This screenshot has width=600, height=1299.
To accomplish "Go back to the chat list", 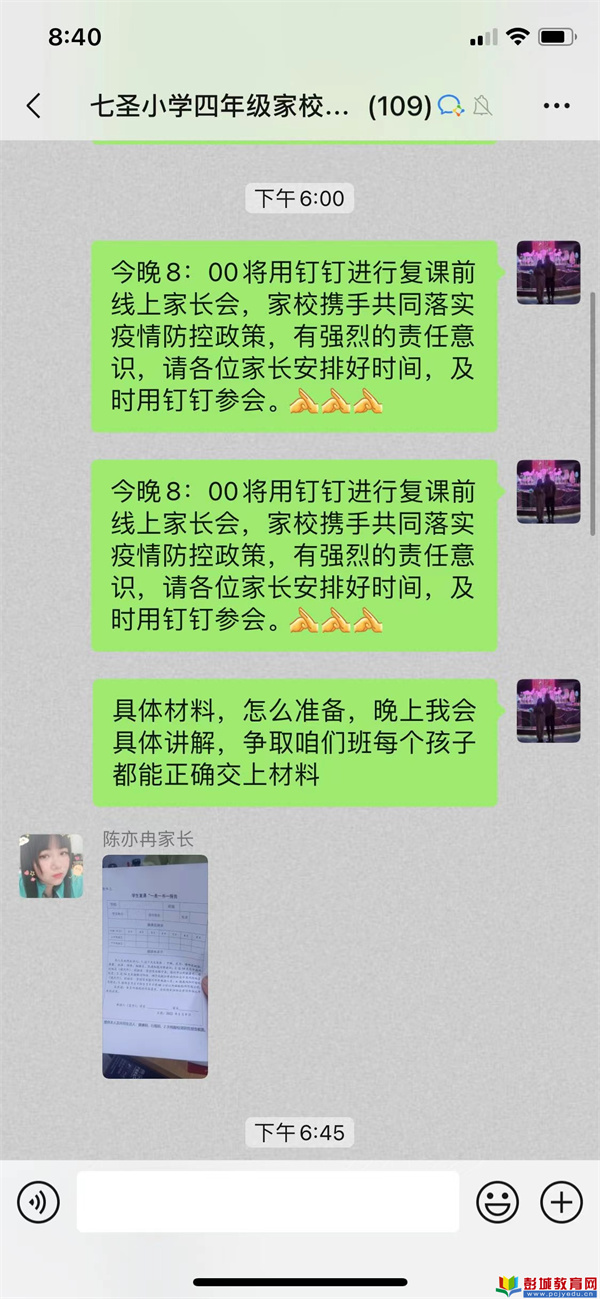I will (x=33, y=106).
